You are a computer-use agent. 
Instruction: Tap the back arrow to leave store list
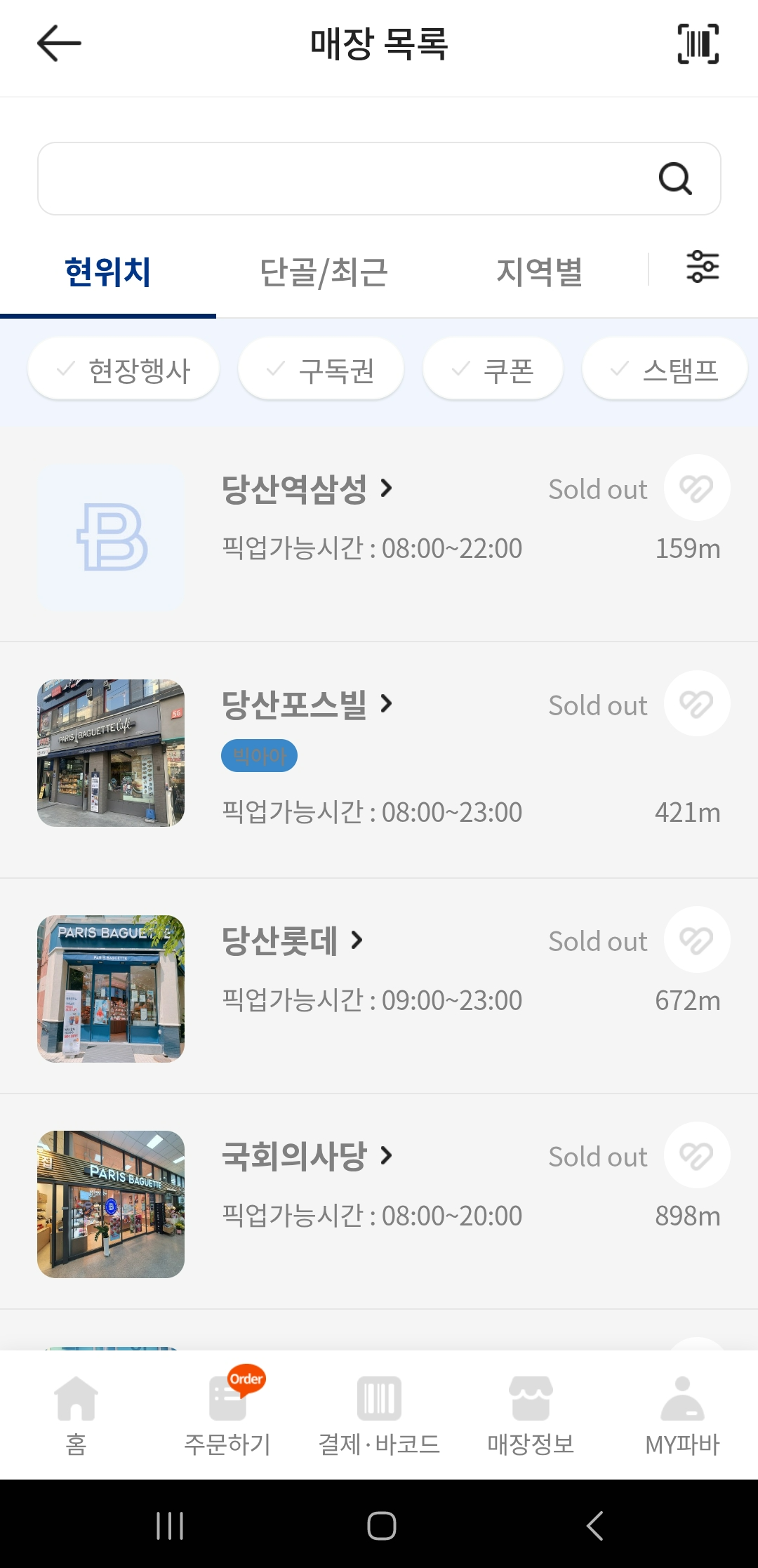coord(58,44)
